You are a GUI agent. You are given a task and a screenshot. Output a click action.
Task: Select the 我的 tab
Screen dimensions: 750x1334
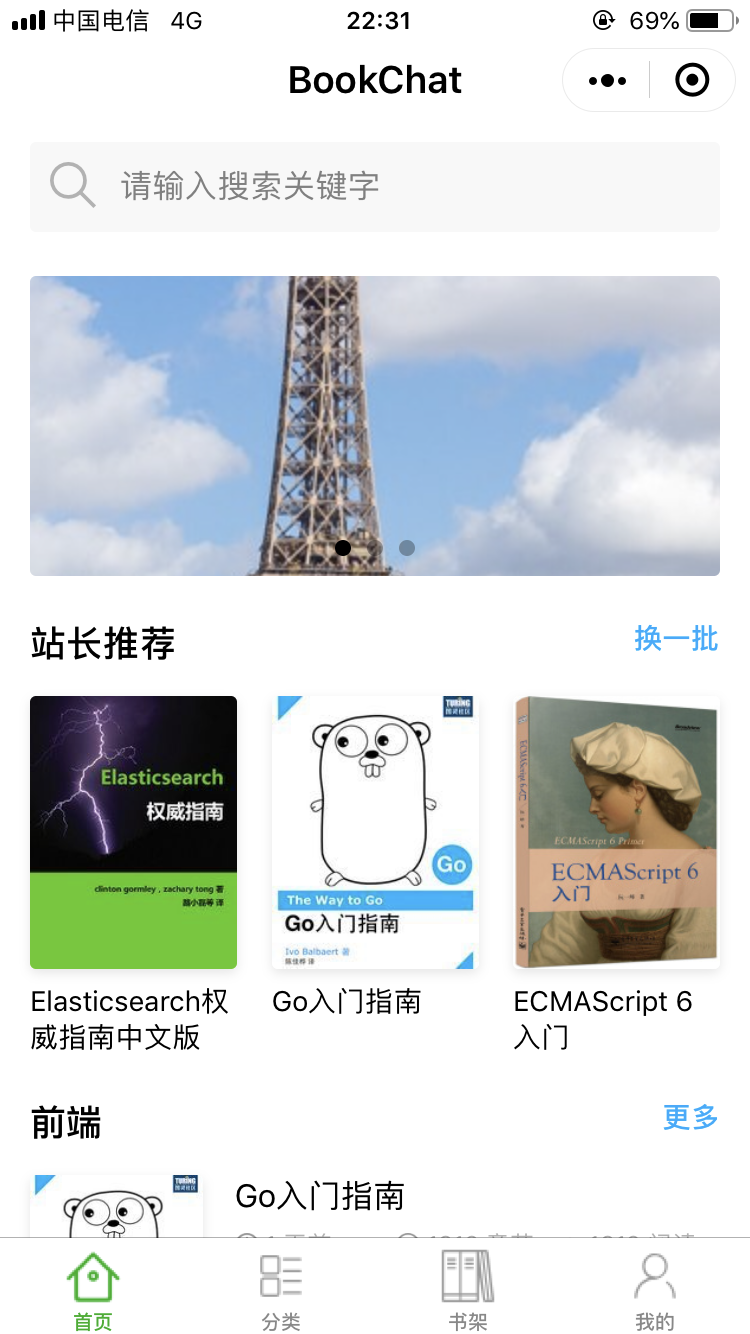click(x=655, y=1290)
